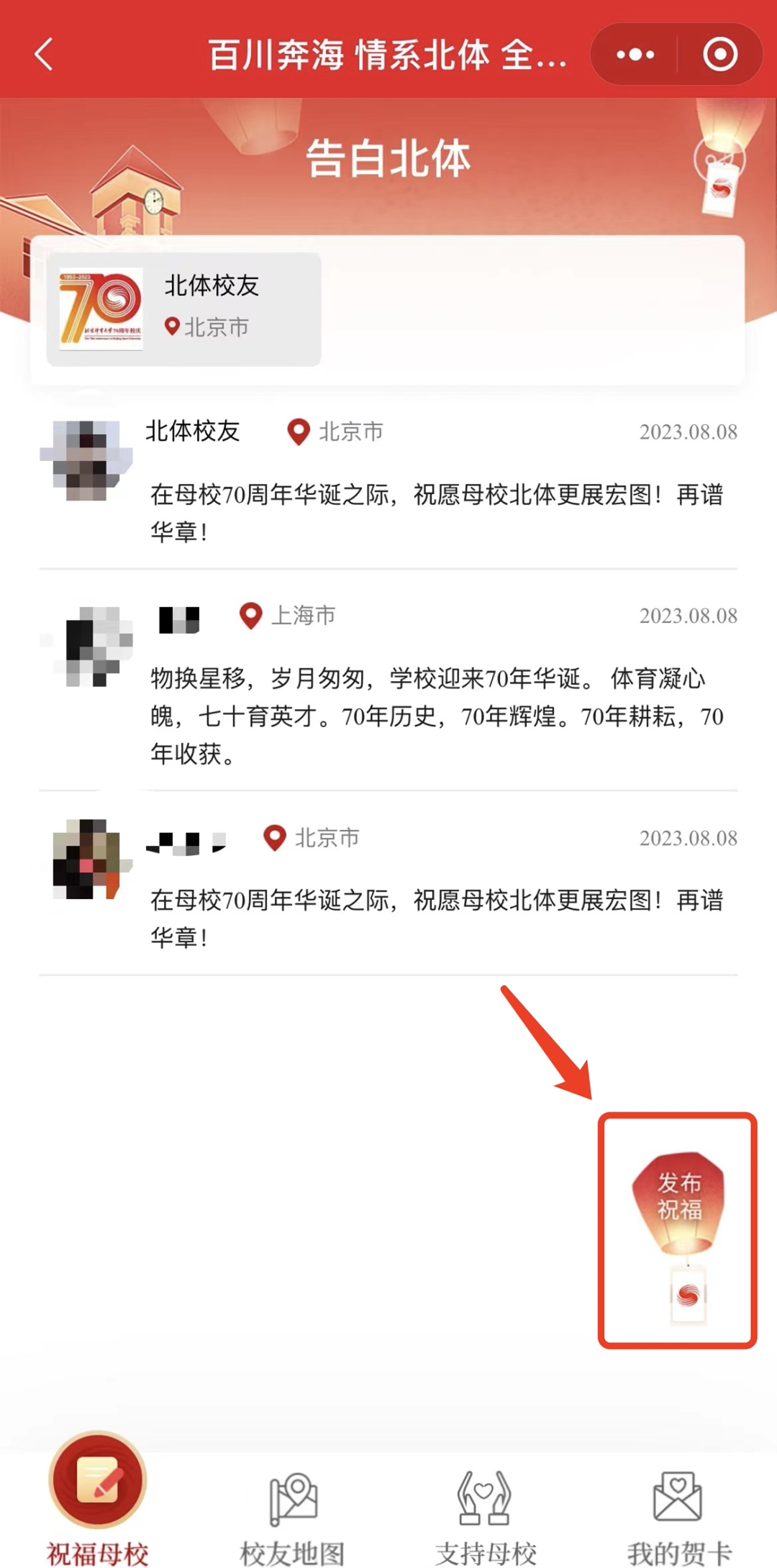
Task: Tap the 发布祝福 lantern button
Action: [x=678, y=1223]
